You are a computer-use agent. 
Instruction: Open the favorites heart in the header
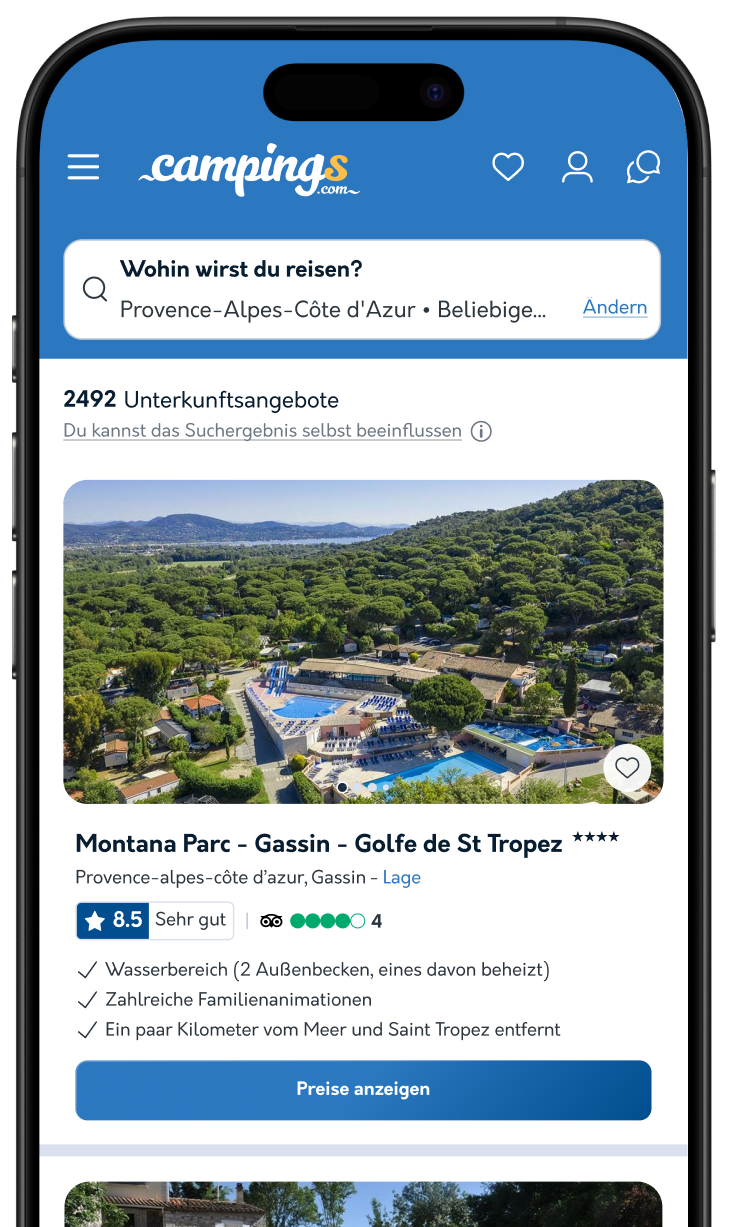pyautogui.click(x=508, y=167)
